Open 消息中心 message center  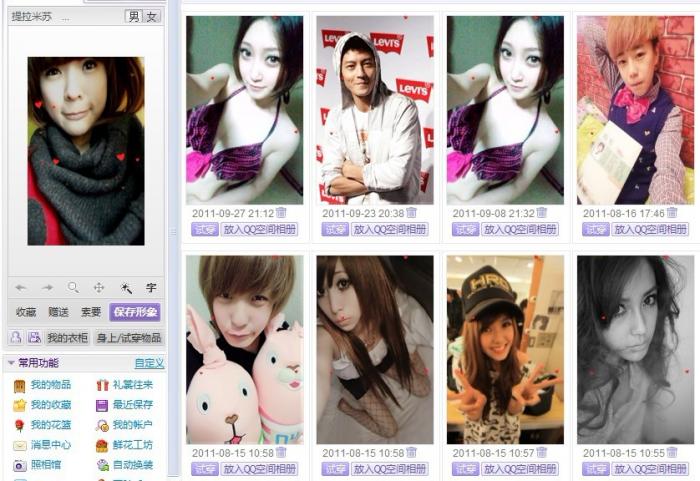click(x=50, y=445)
